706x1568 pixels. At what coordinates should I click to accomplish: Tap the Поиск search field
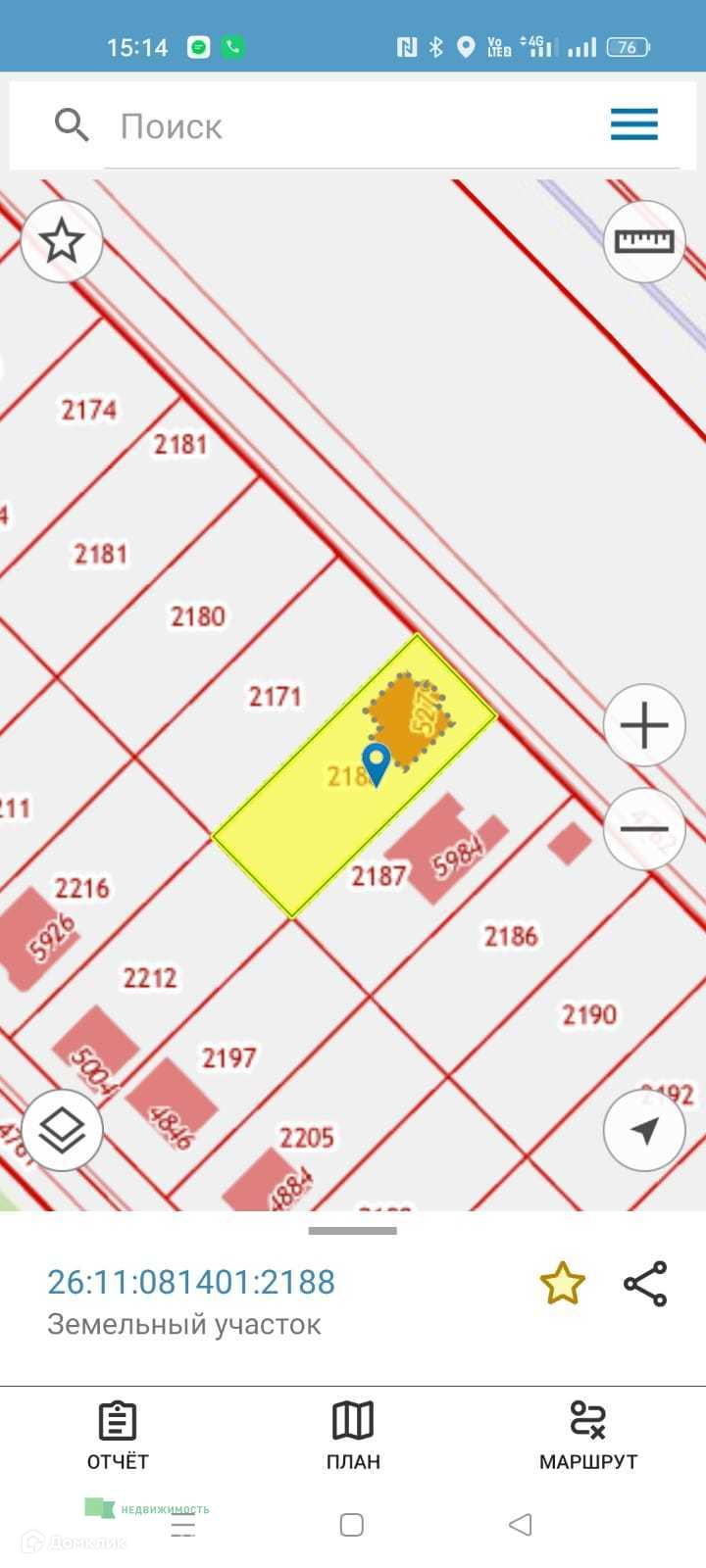343,126
